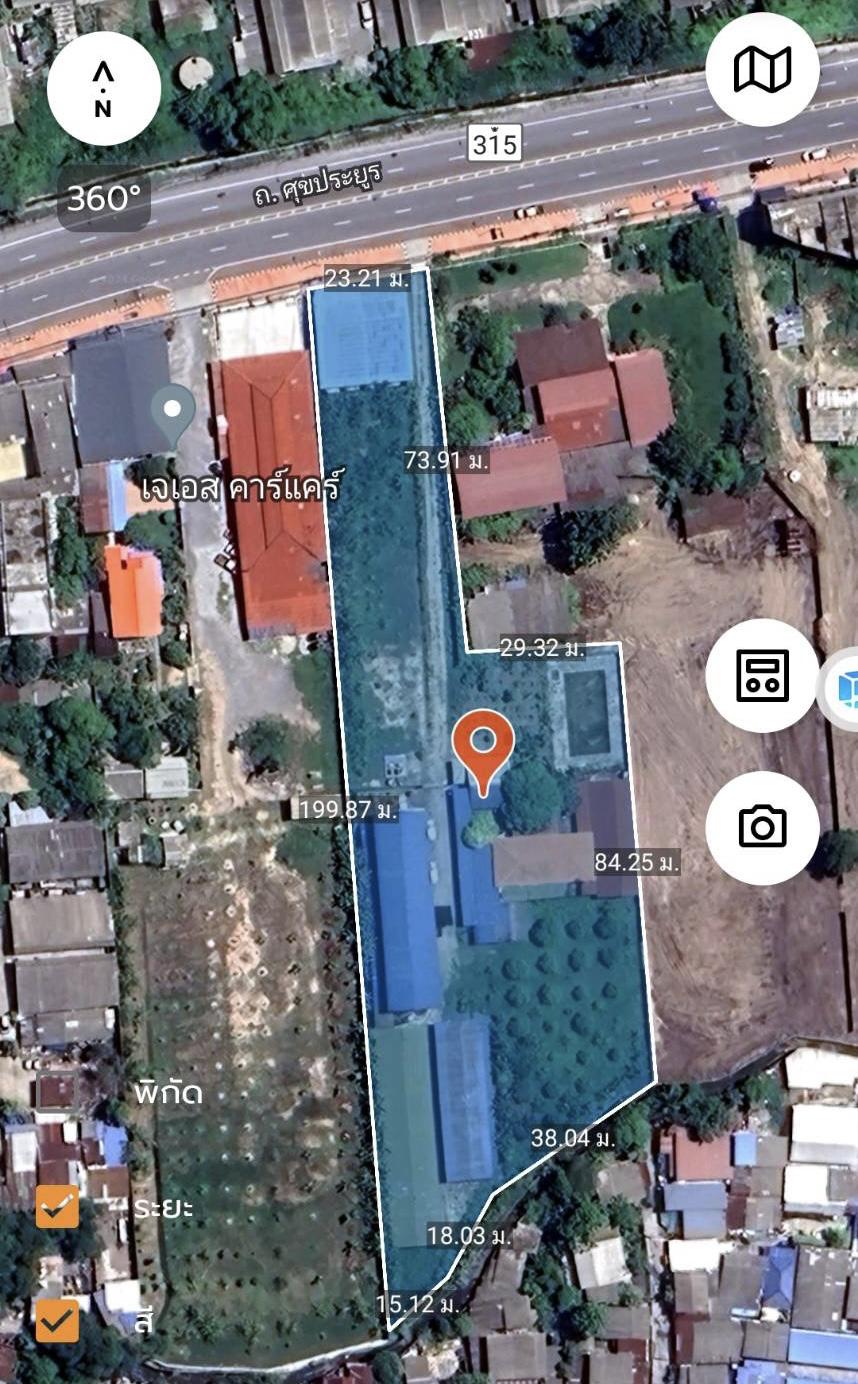Open the 360° view
Screen dimensions: 858x1384
coord(104,199)
